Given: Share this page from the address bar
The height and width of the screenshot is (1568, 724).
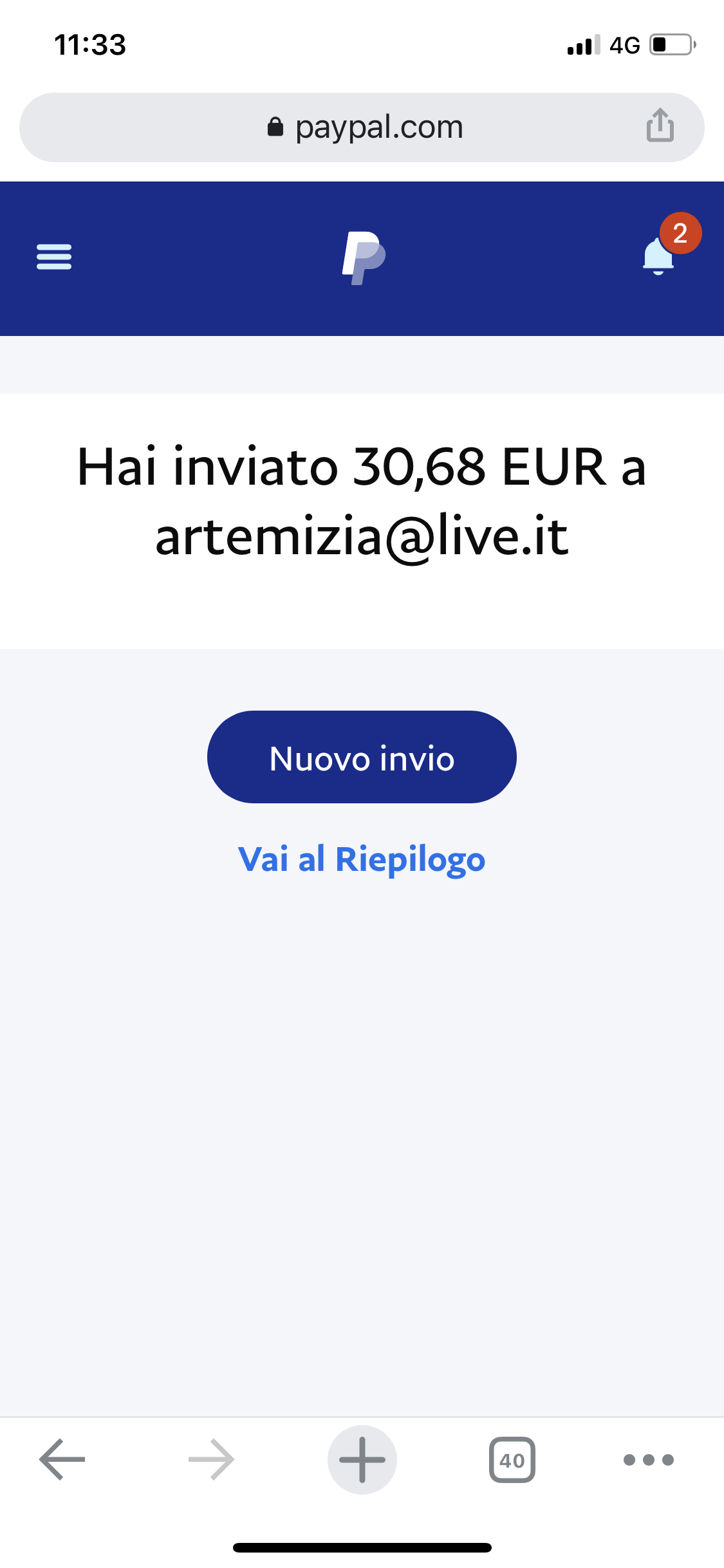Looking at the screenshot, I should (660, 126).
